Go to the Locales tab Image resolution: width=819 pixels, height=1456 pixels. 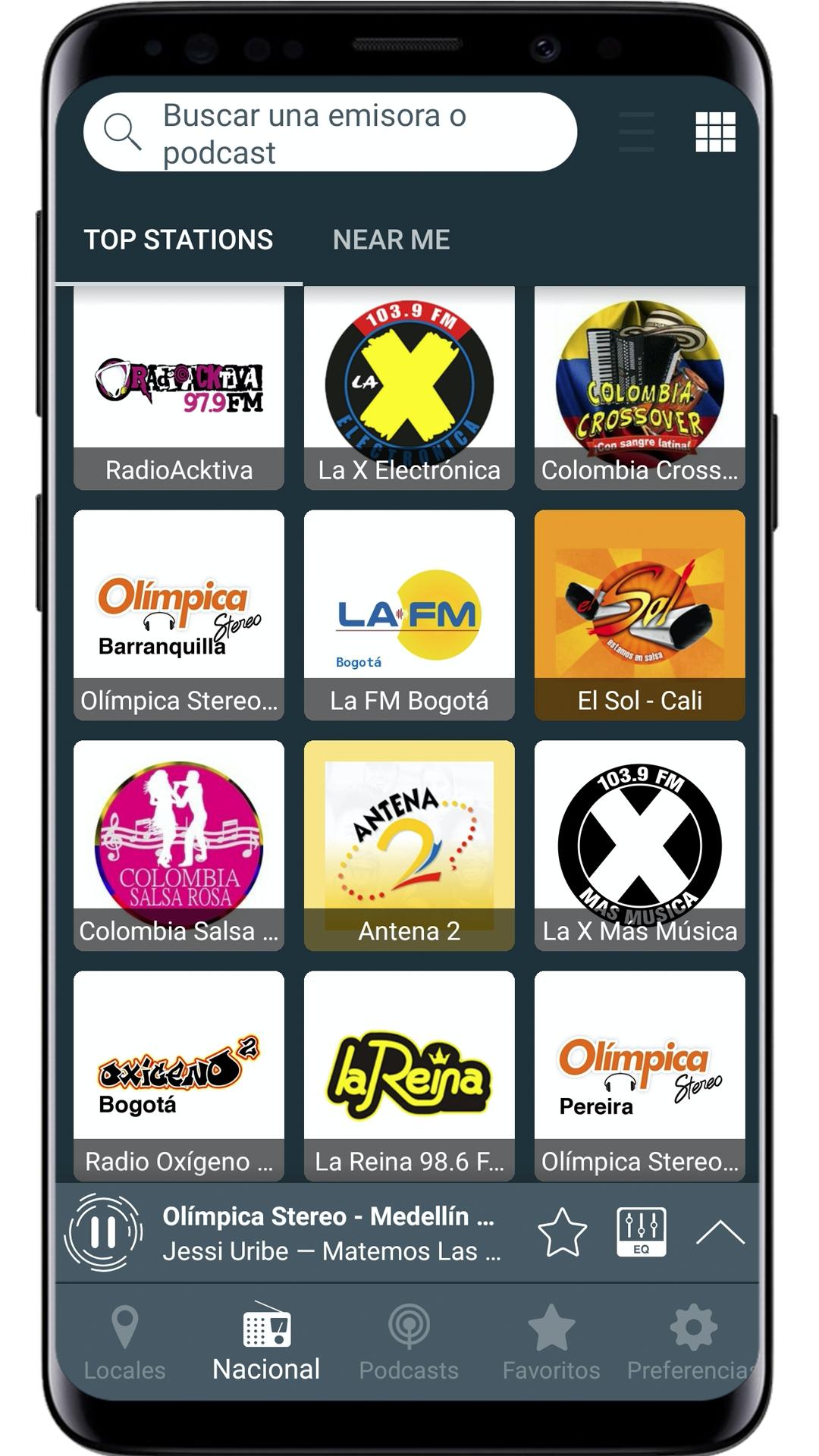click(124, 1343)
